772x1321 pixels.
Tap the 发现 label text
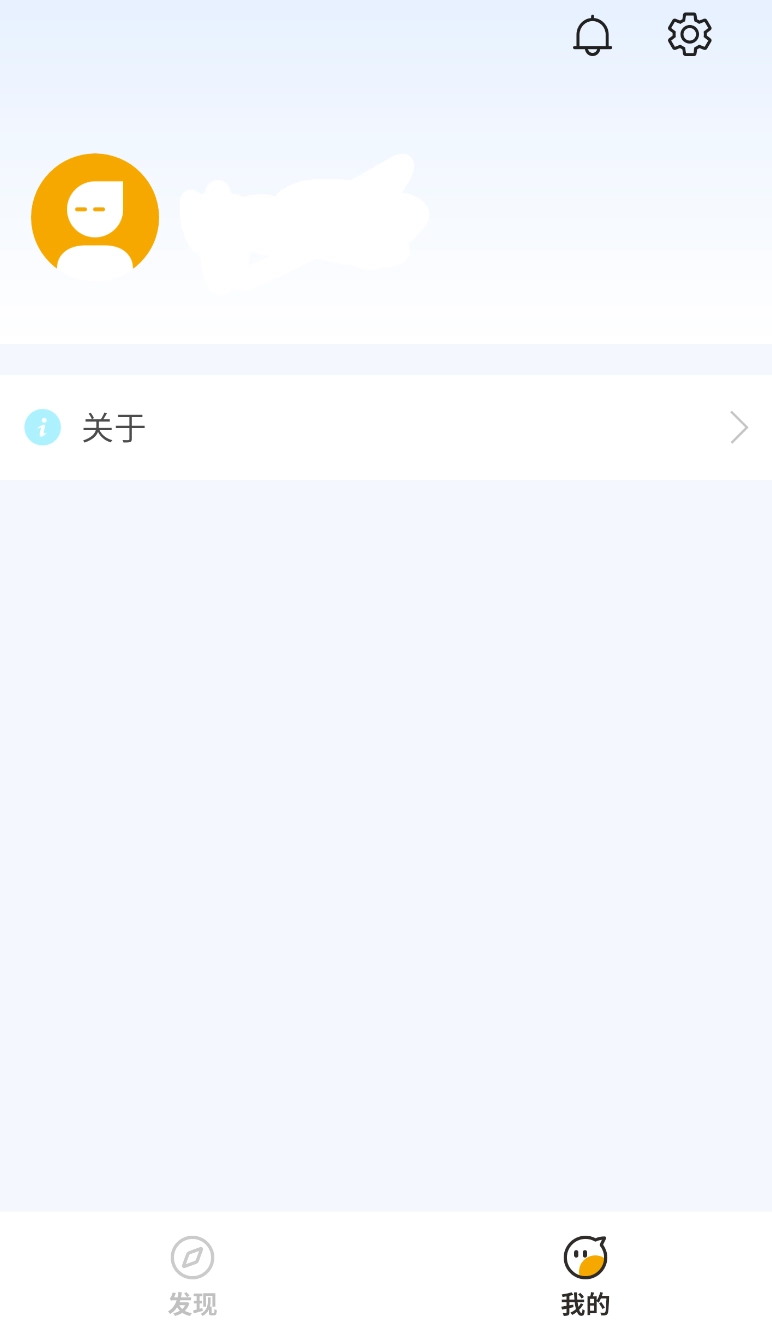[x=192, y=1306]
